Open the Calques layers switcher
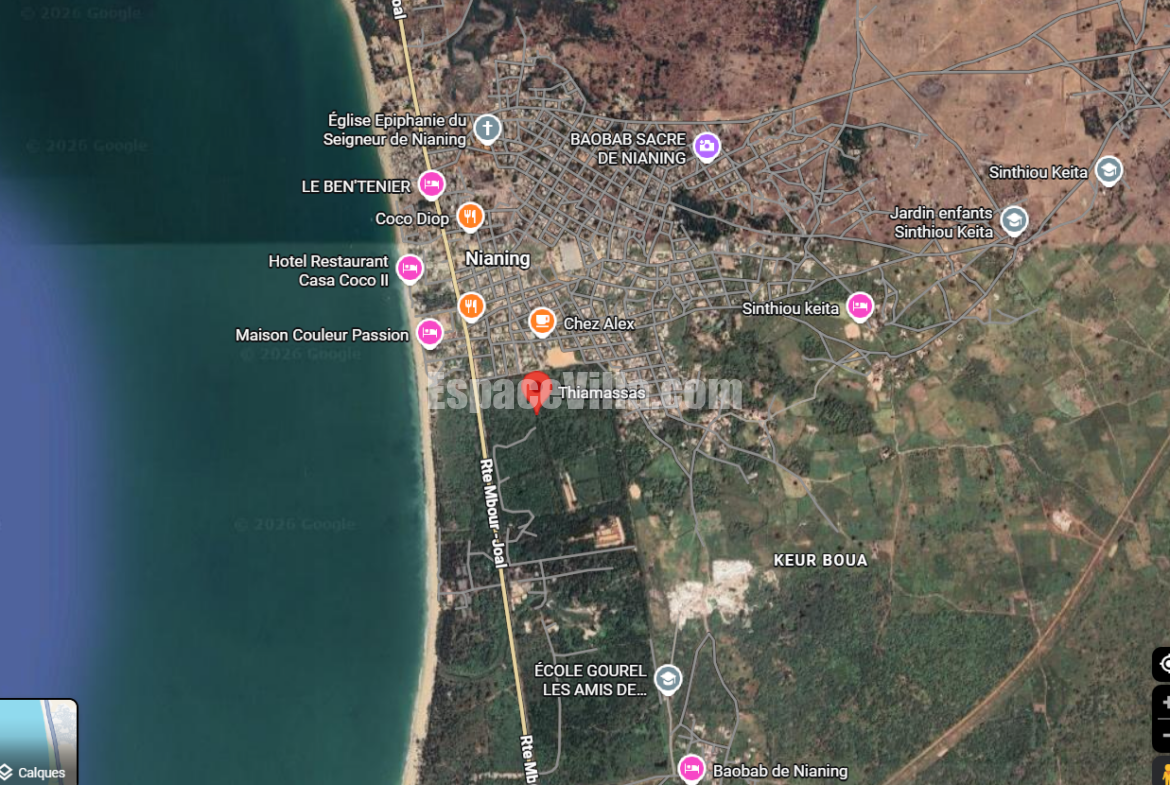 pyautogui.click(x=38, y=742)
